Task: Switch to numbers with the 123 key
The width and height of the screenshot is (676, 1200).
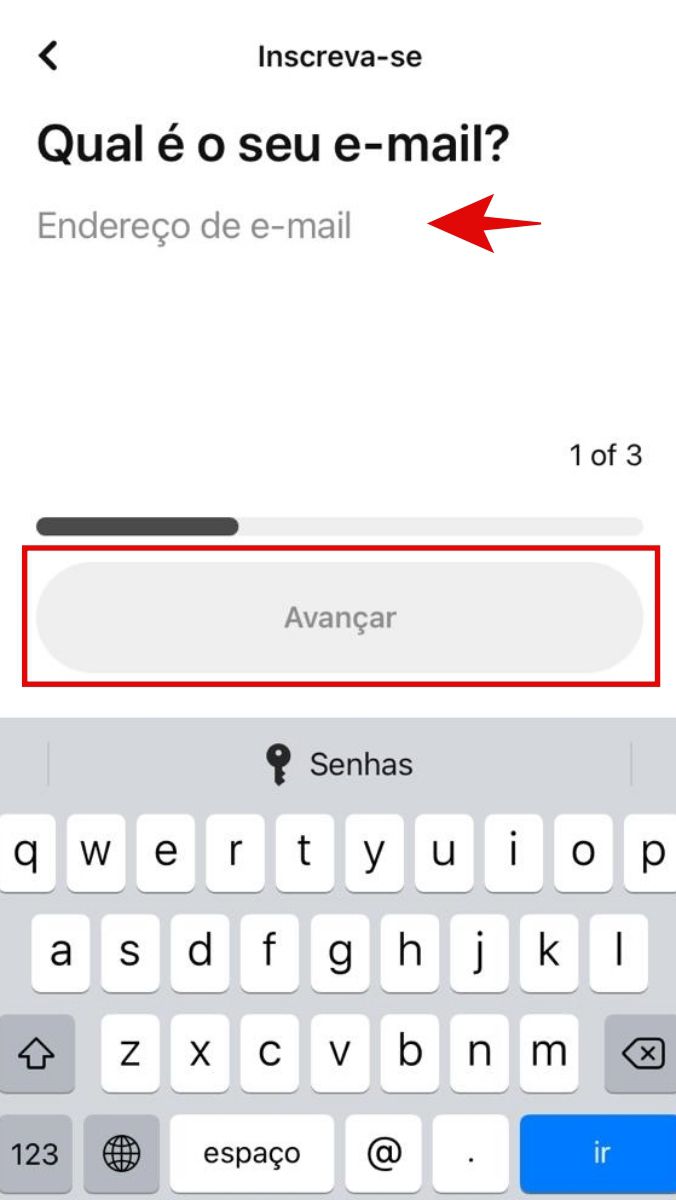Action: [x=36, y=1153]
